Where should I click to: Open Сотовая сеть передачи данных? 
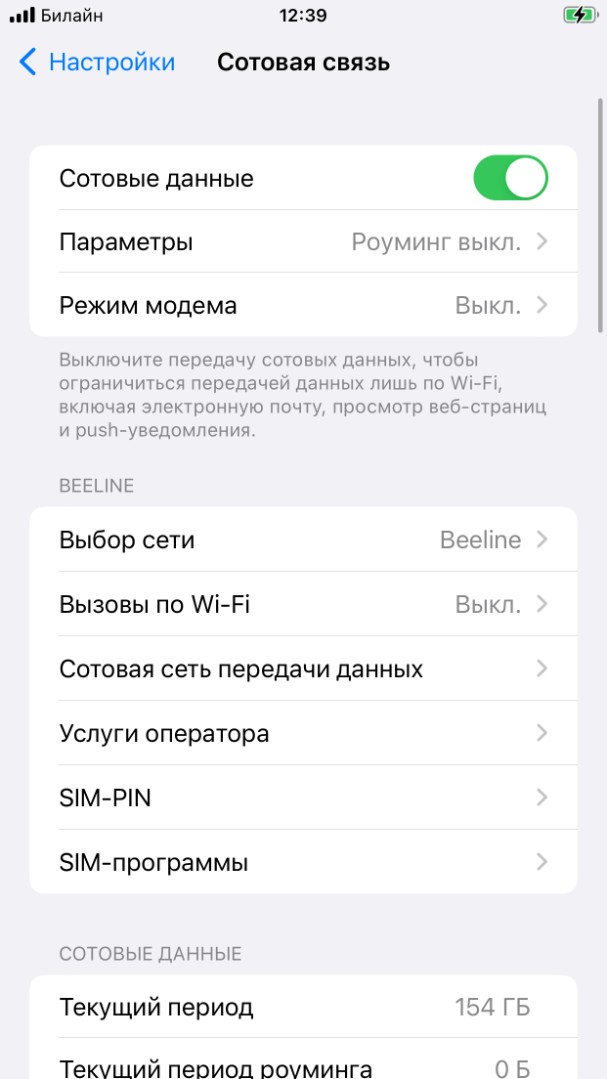[x=304, y=669]
